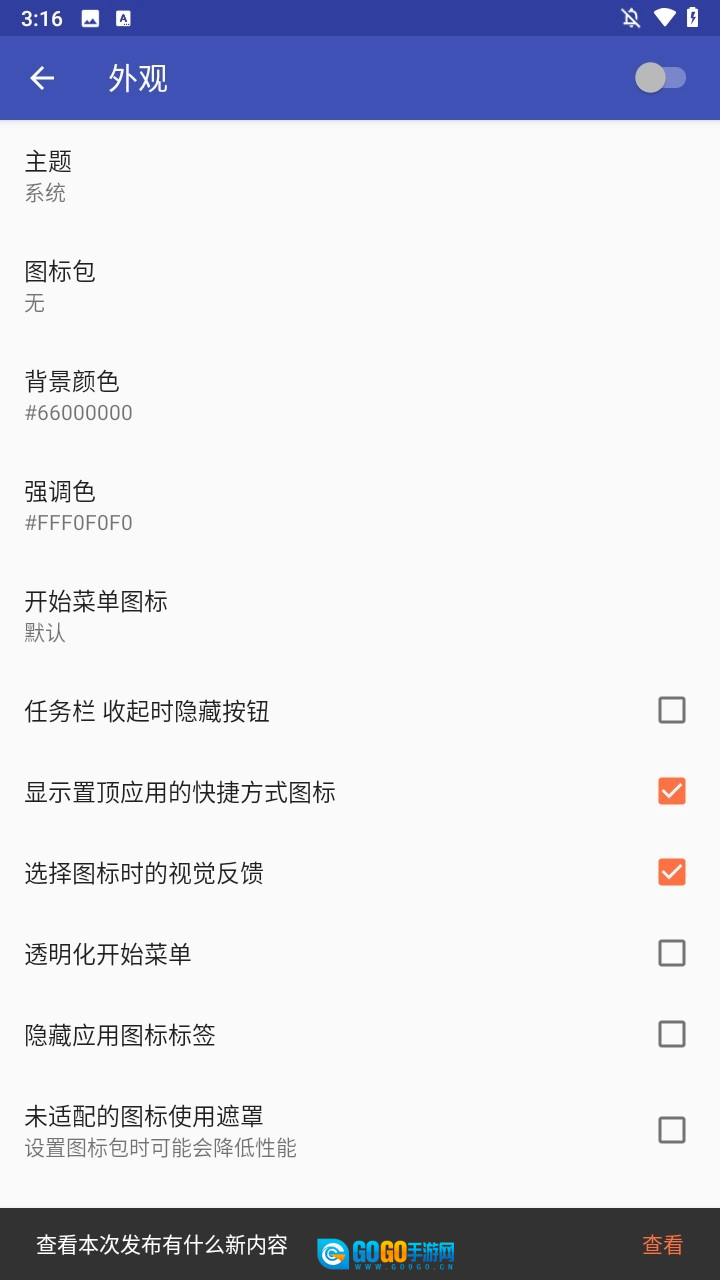Go back from the 外观 screen
The image size is (720, 1280).
tap(42, 78)
